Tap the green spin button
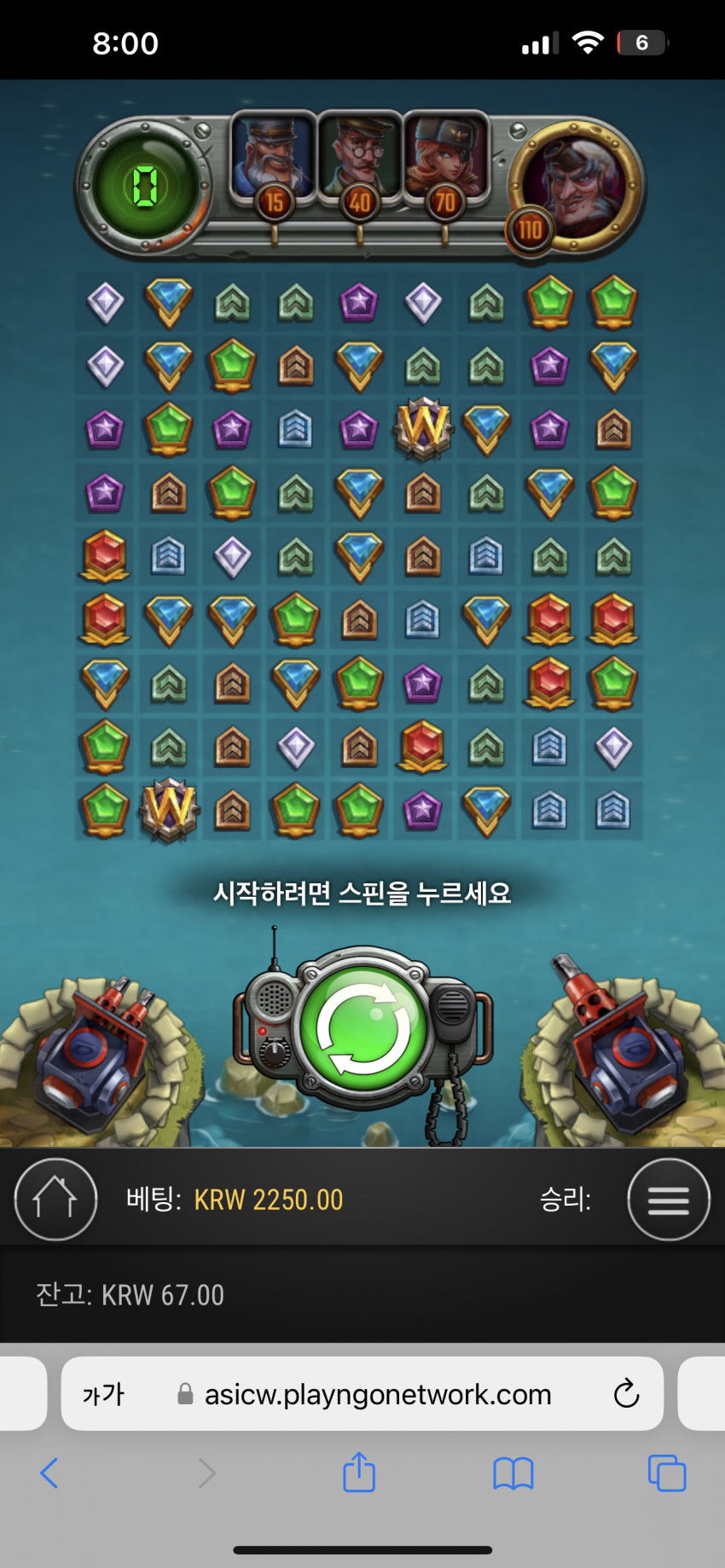The width and height of the screenshot is (725, 1568). (363, 1028)
